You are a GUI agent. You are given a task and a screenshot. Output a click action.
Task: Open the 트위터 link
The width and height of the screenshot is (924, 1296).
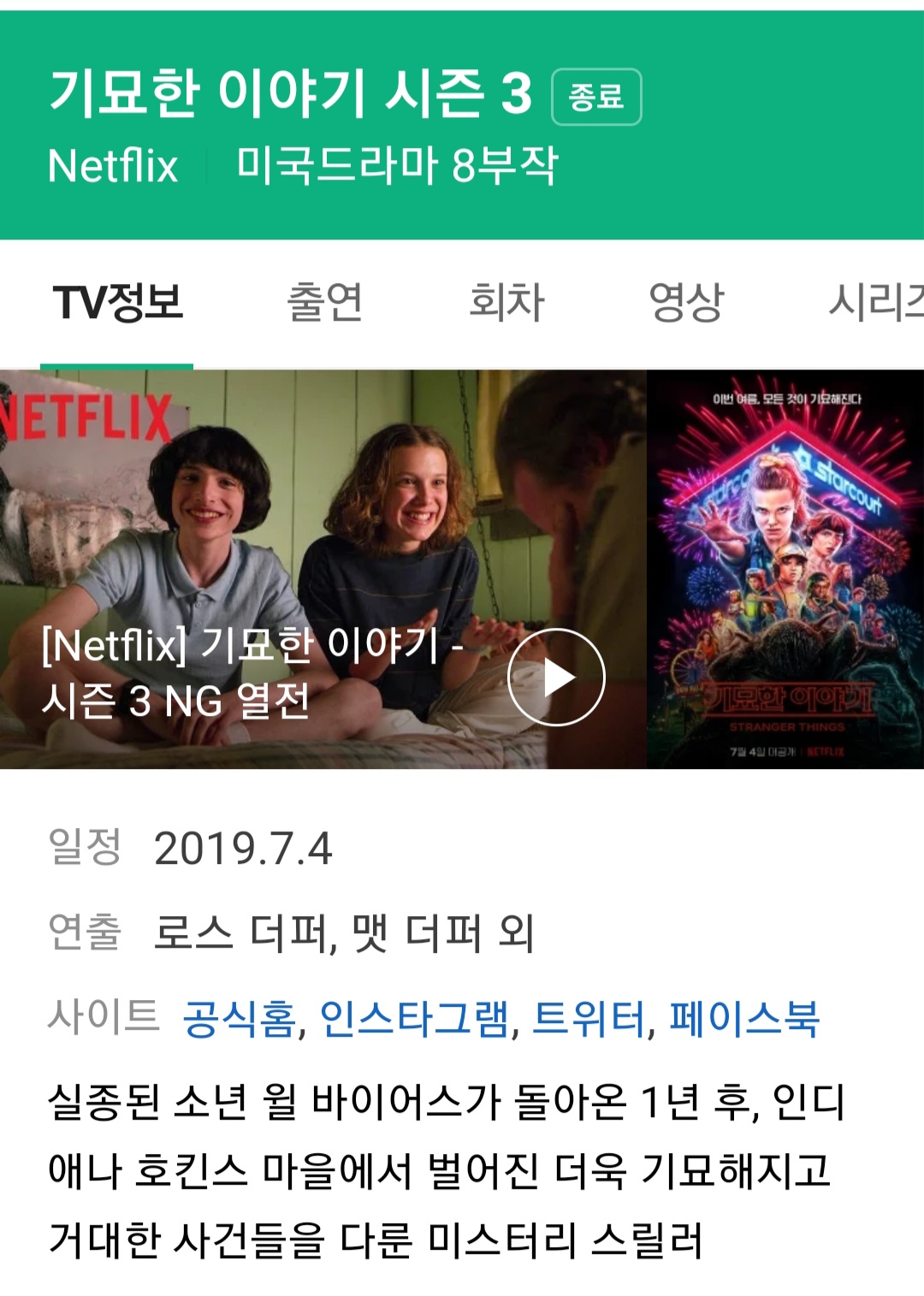(x=589, y=1018)
